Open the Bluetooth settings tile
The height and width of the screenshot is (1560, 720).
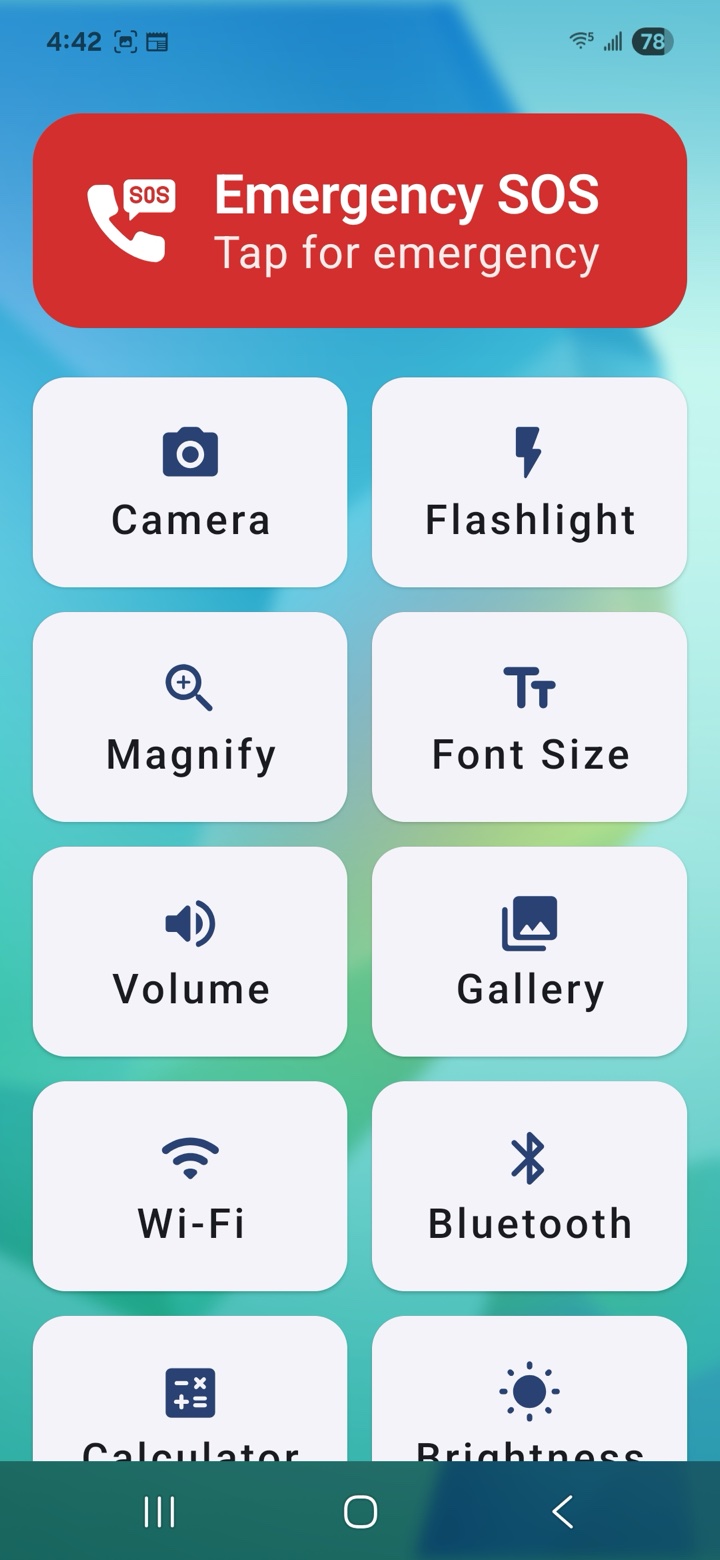(529, 1185)
